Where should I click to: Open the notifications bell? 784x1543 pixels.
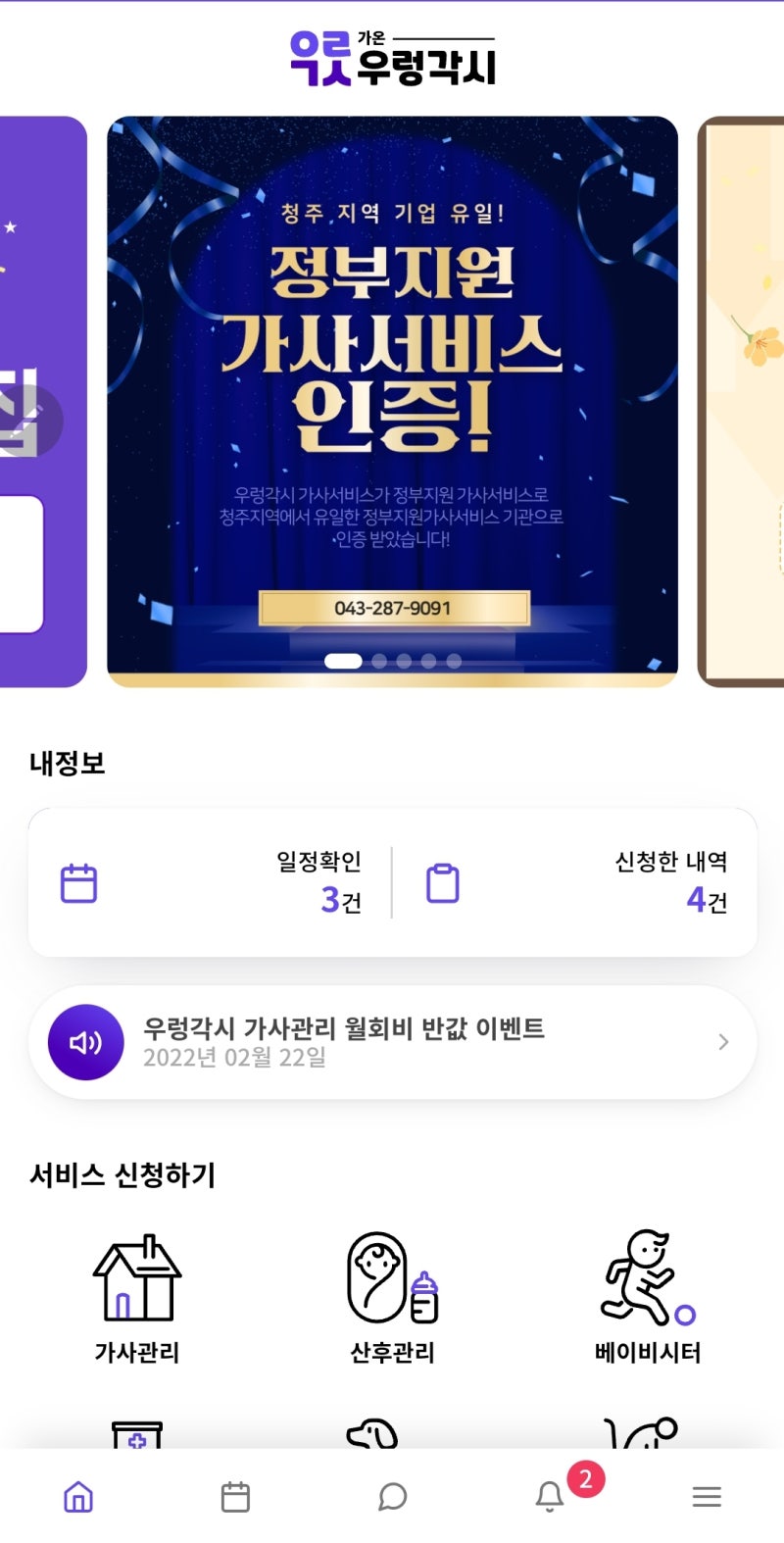point(550,1497)
